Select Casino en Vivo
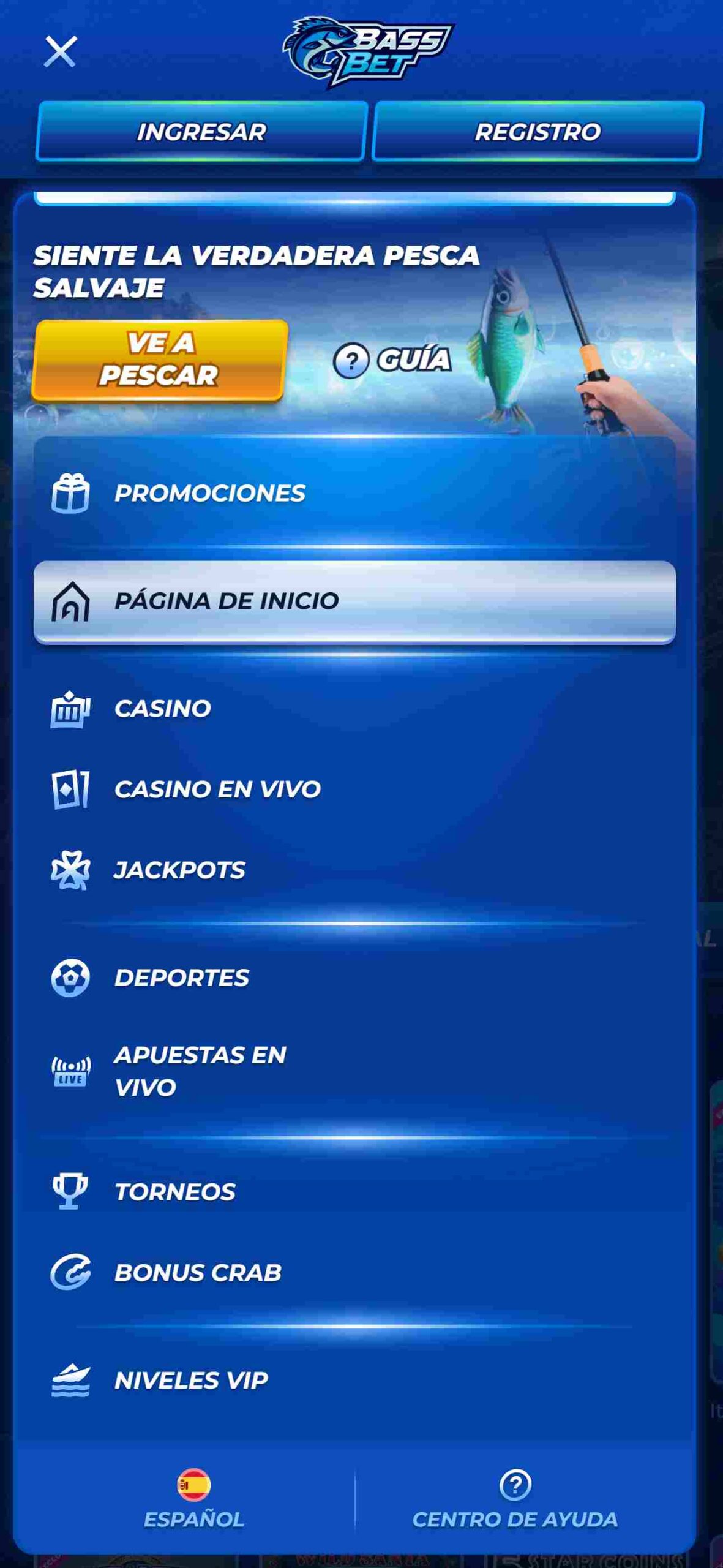 point(354,790)
